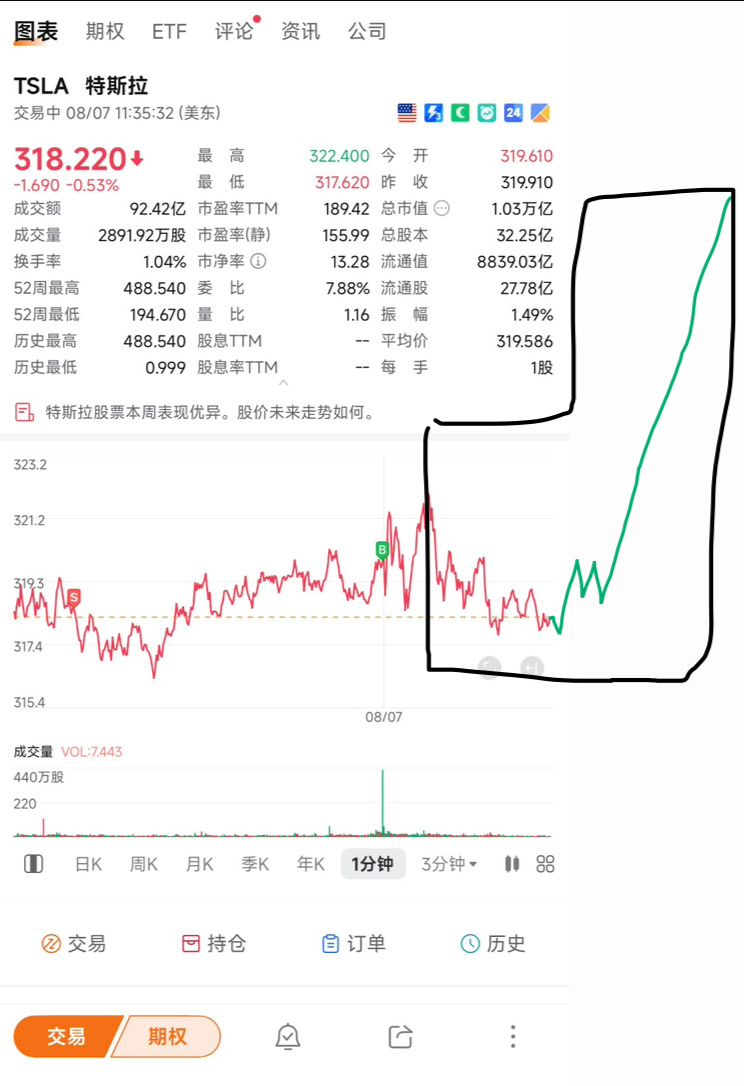Screen dimensions: 744x1086
Task: Open the 3分钟 interval dropdown
Action: [x=449, y=863]
